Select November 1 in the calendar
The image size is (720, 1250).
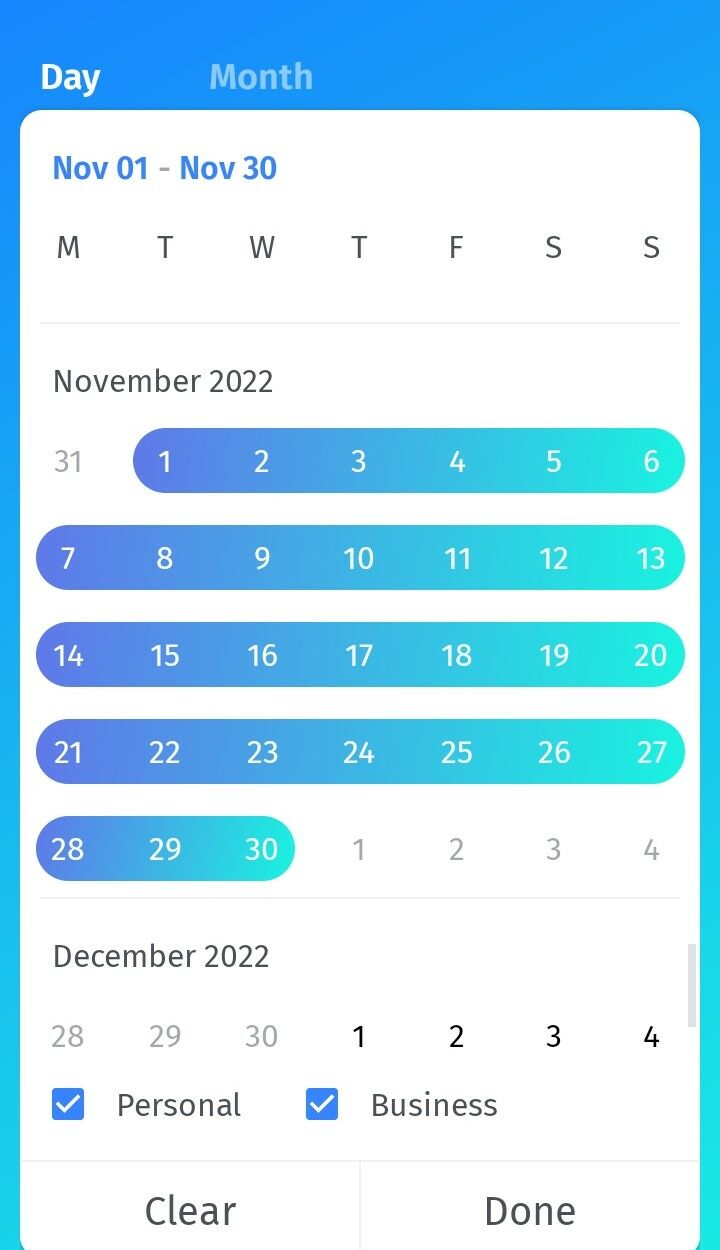pos(165,461)
